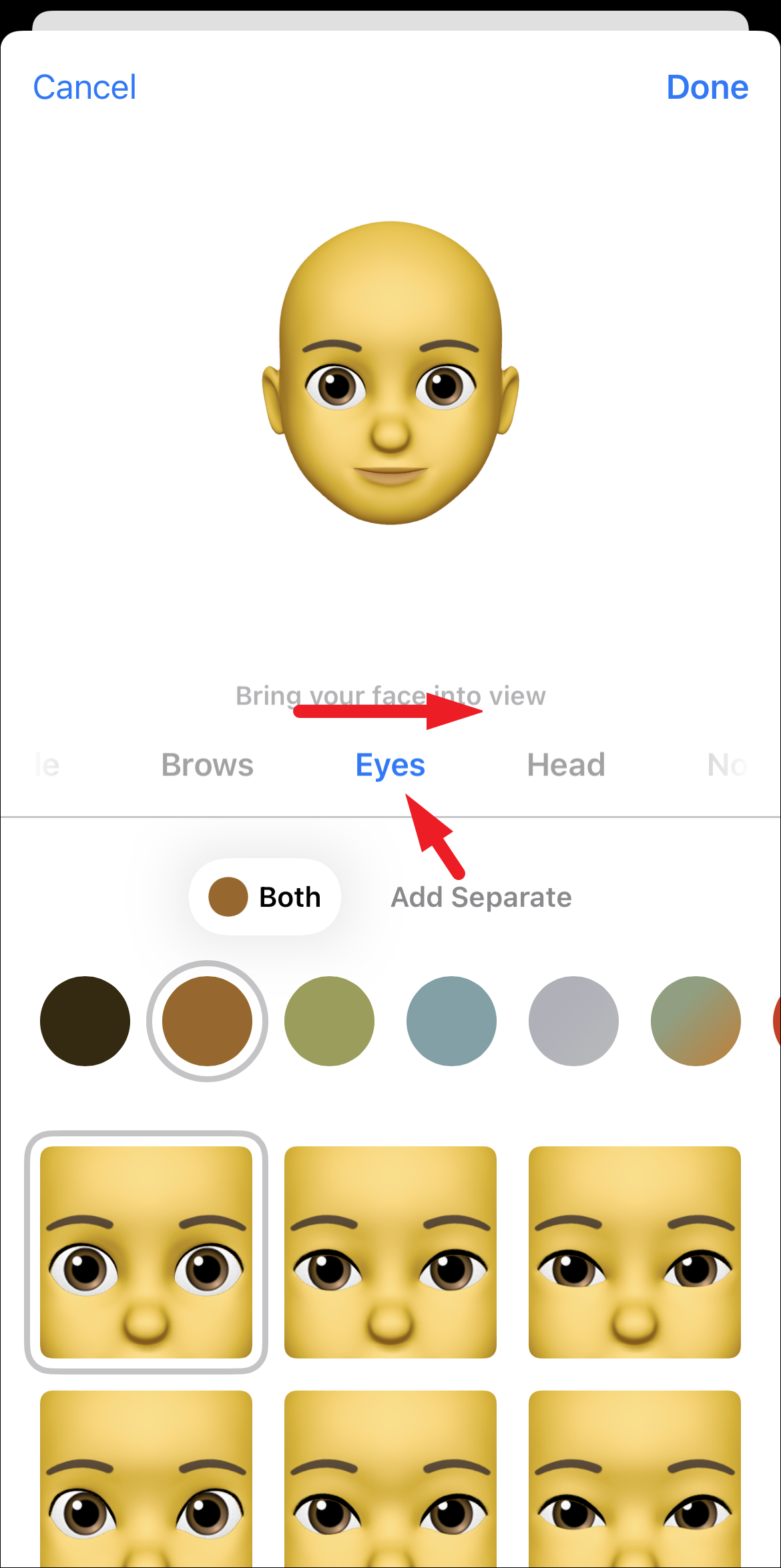
Task: Pick the light brown eye color
Action: 208,1021
